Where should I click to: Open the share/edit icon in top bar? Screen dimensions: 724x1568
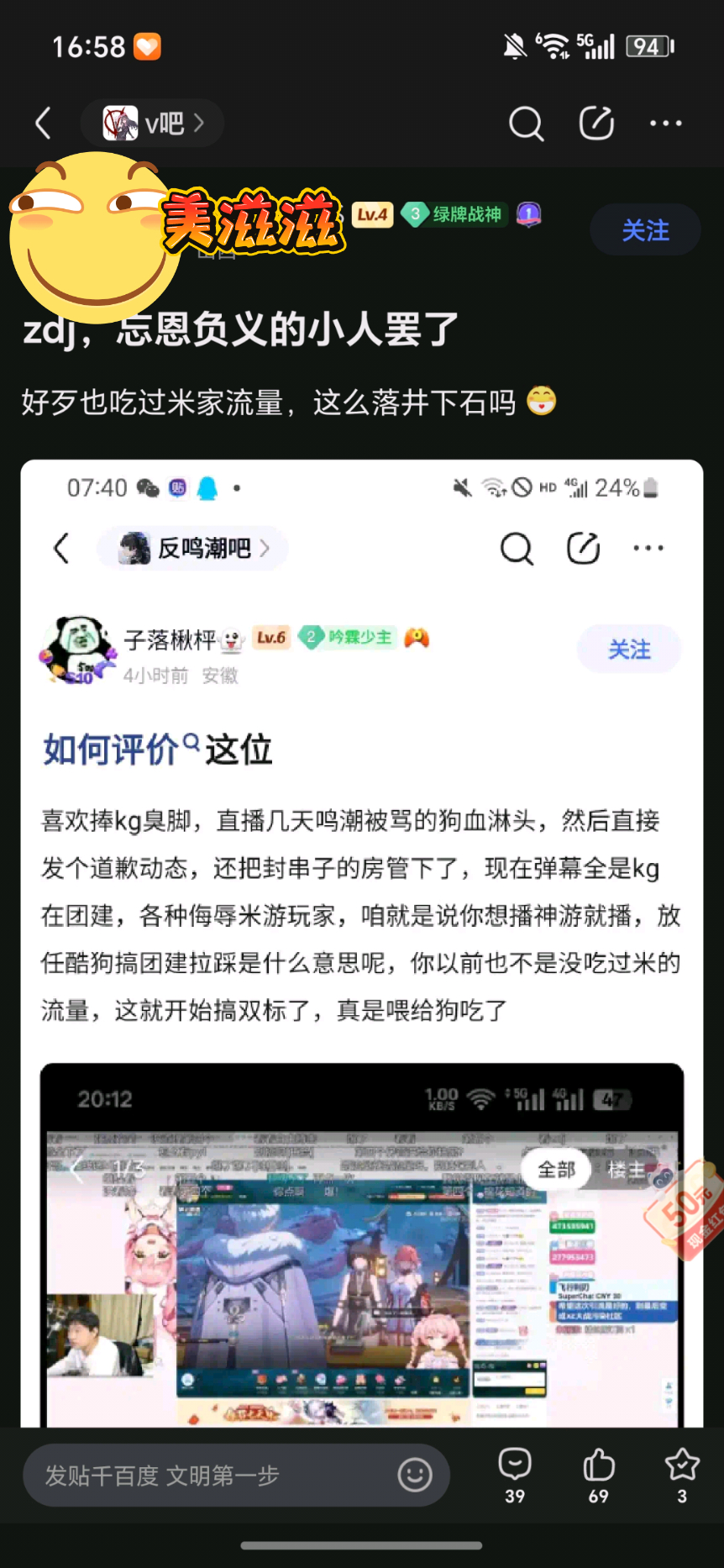coord(596,124)
